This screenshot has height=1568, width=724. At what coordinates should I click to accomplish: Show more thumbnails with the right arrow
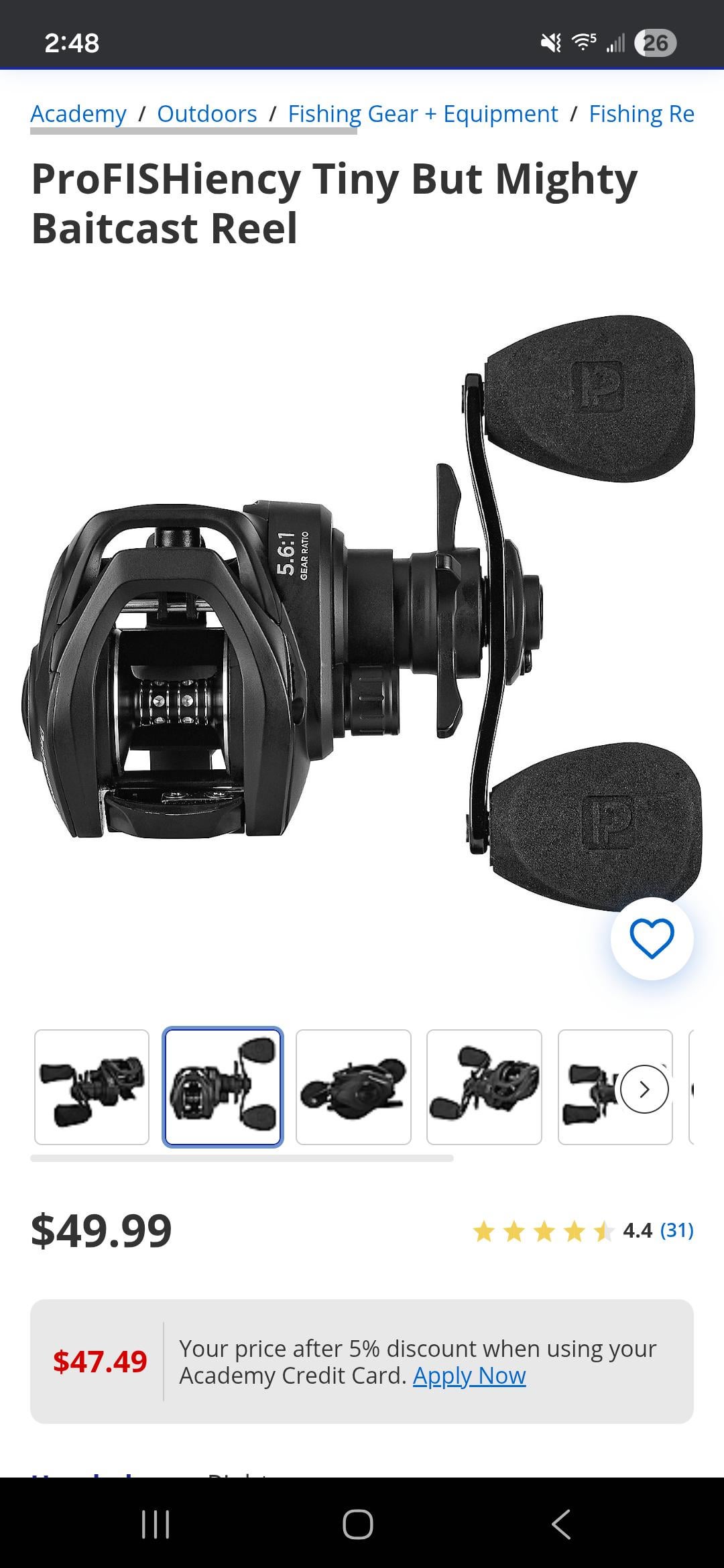(644, 1090)
